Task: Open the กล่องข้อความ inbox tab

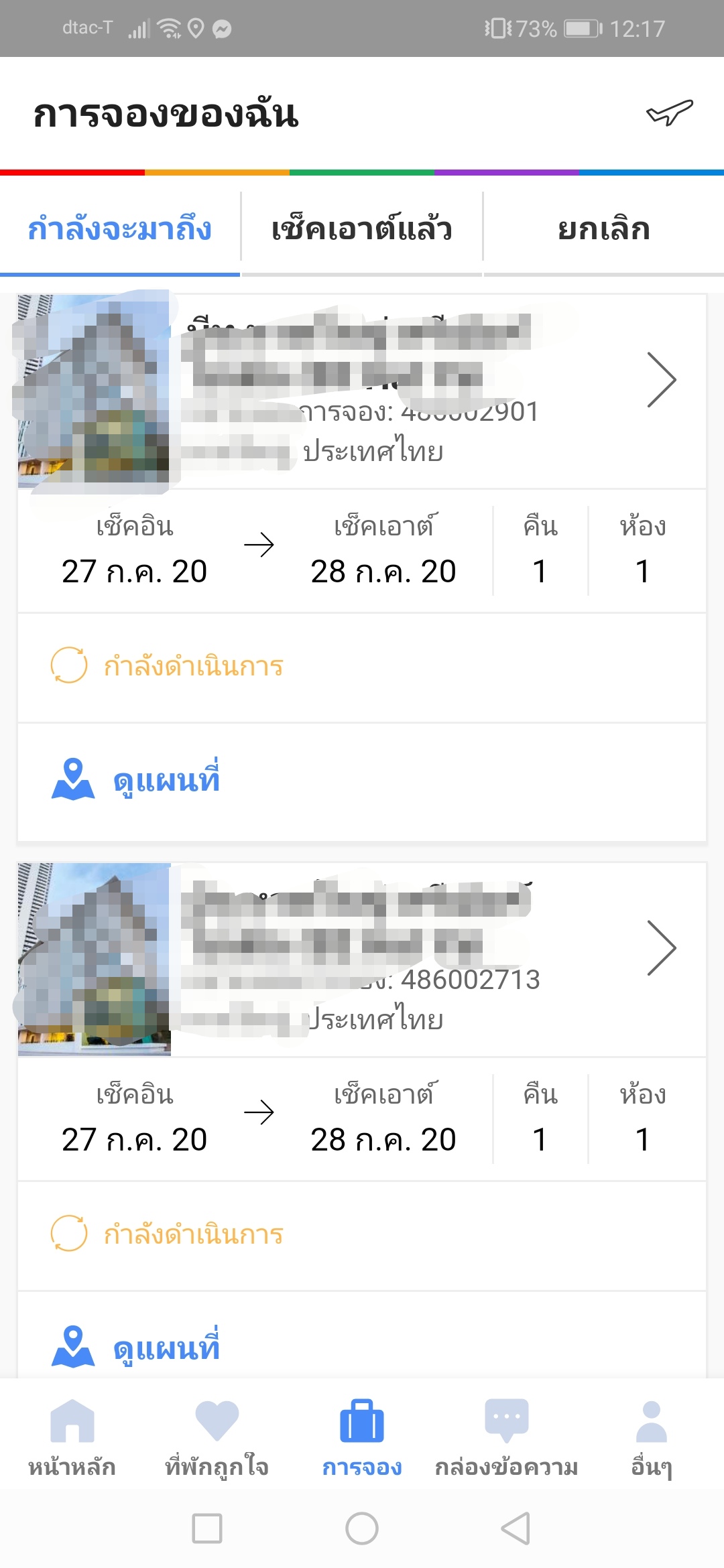Action: tap(507, 1437)
